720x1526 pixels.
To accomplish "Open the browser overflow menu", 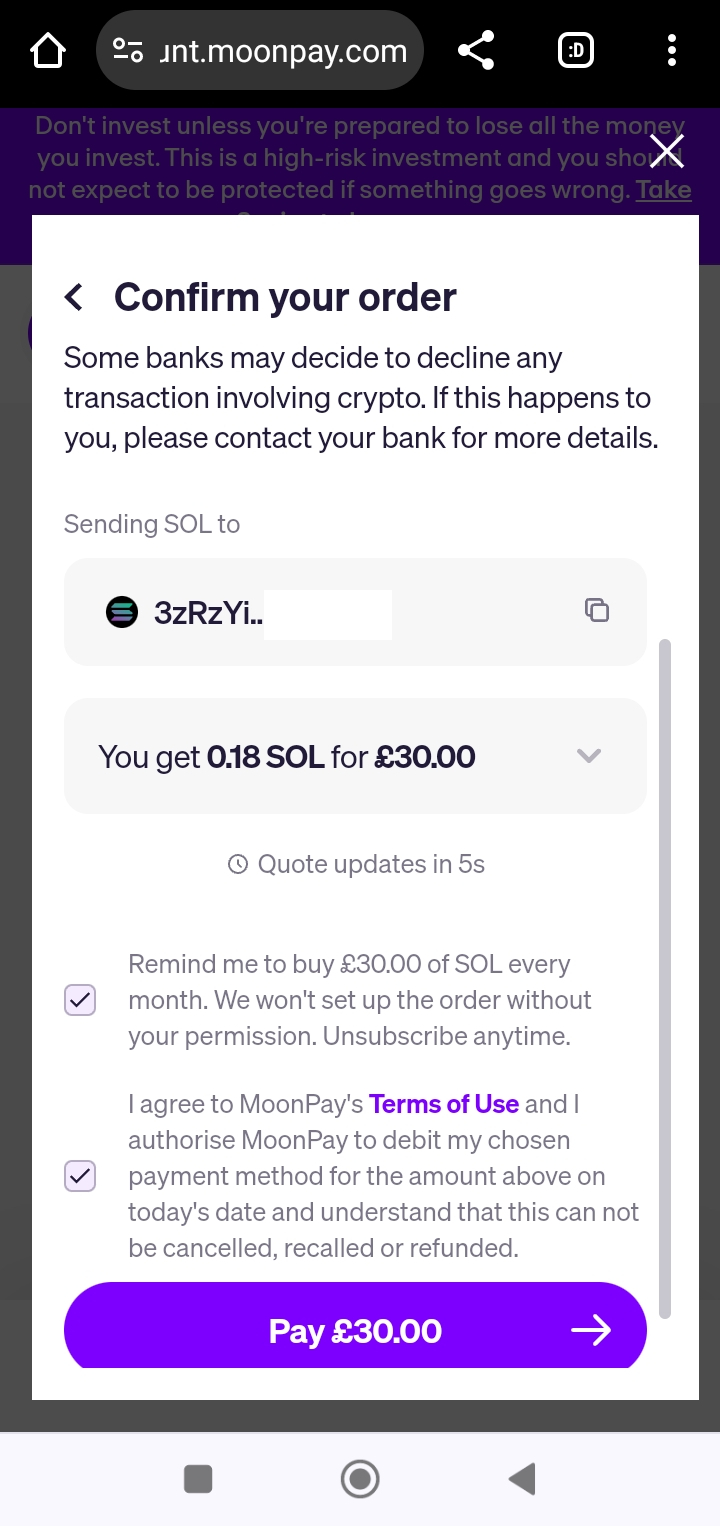I will (671, 51).
